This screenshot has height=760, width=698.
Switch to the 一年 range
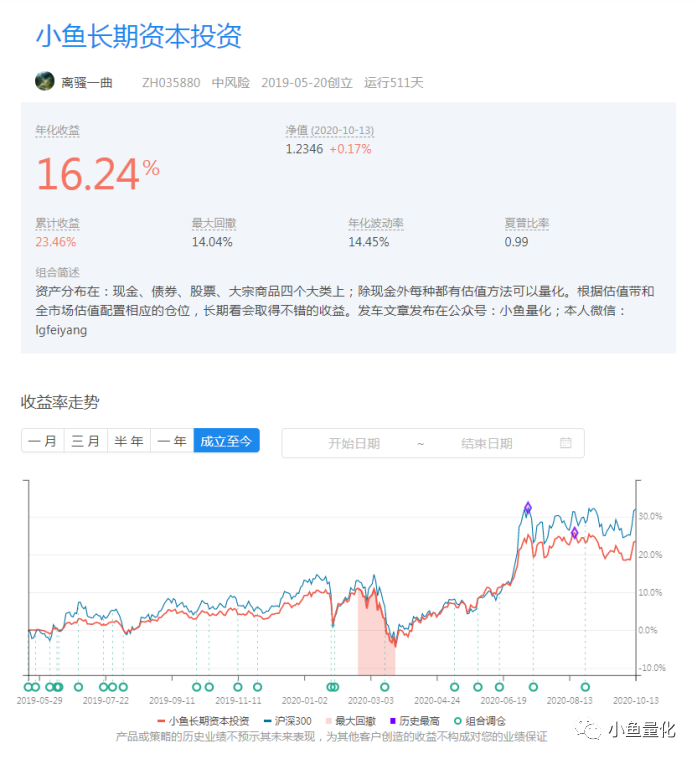pos(172,441)
